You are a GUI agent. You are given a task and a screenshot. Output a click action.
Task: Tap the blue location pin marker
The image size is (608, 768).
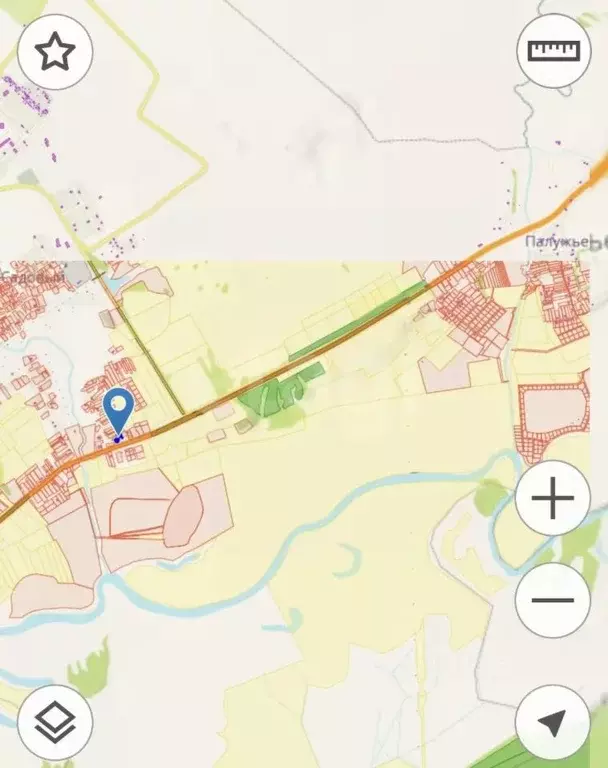click(119, 410)
